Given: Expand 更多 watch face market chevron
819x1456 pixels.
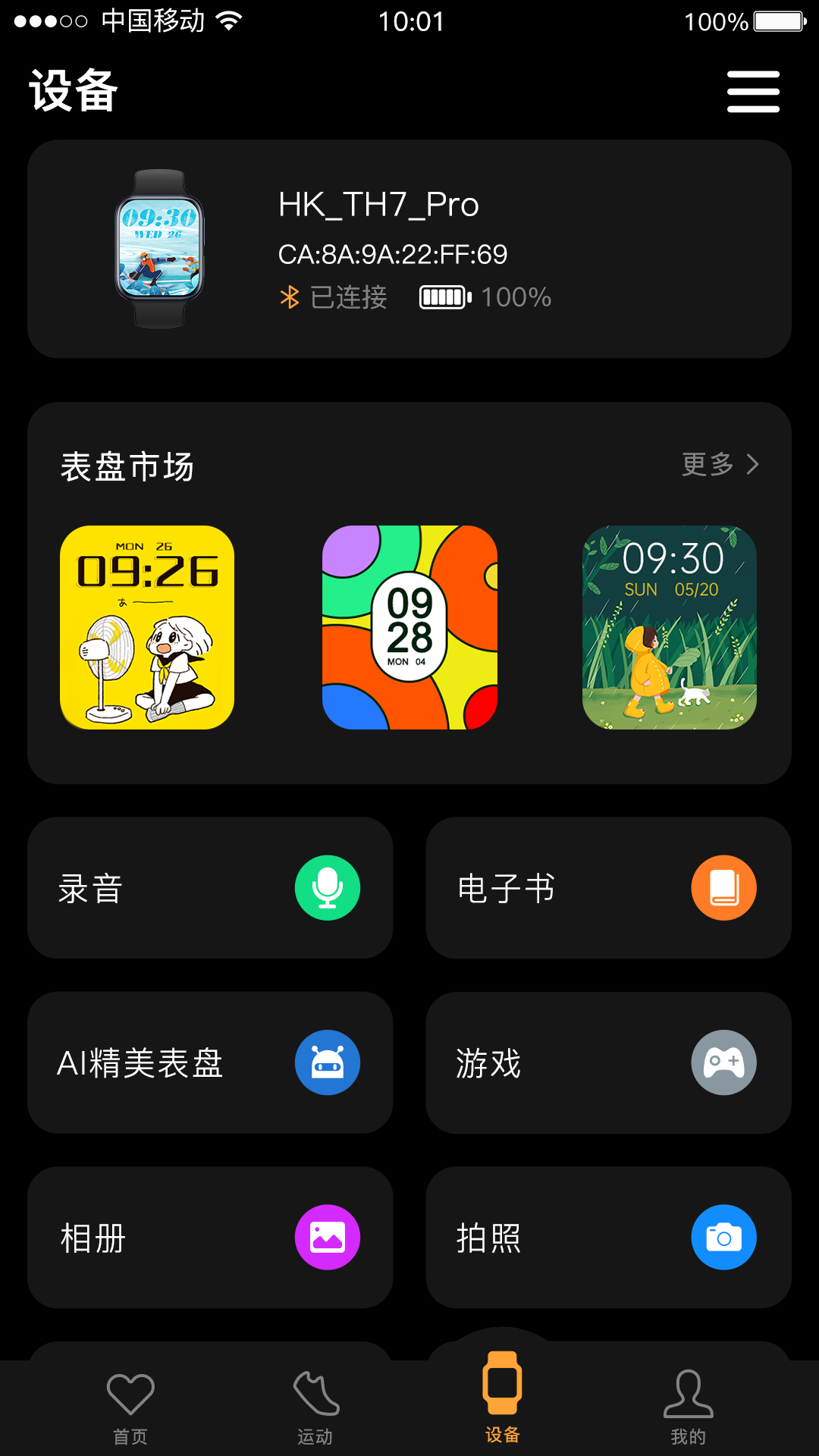Looking at the screenshot, I should tap(722, 464).
